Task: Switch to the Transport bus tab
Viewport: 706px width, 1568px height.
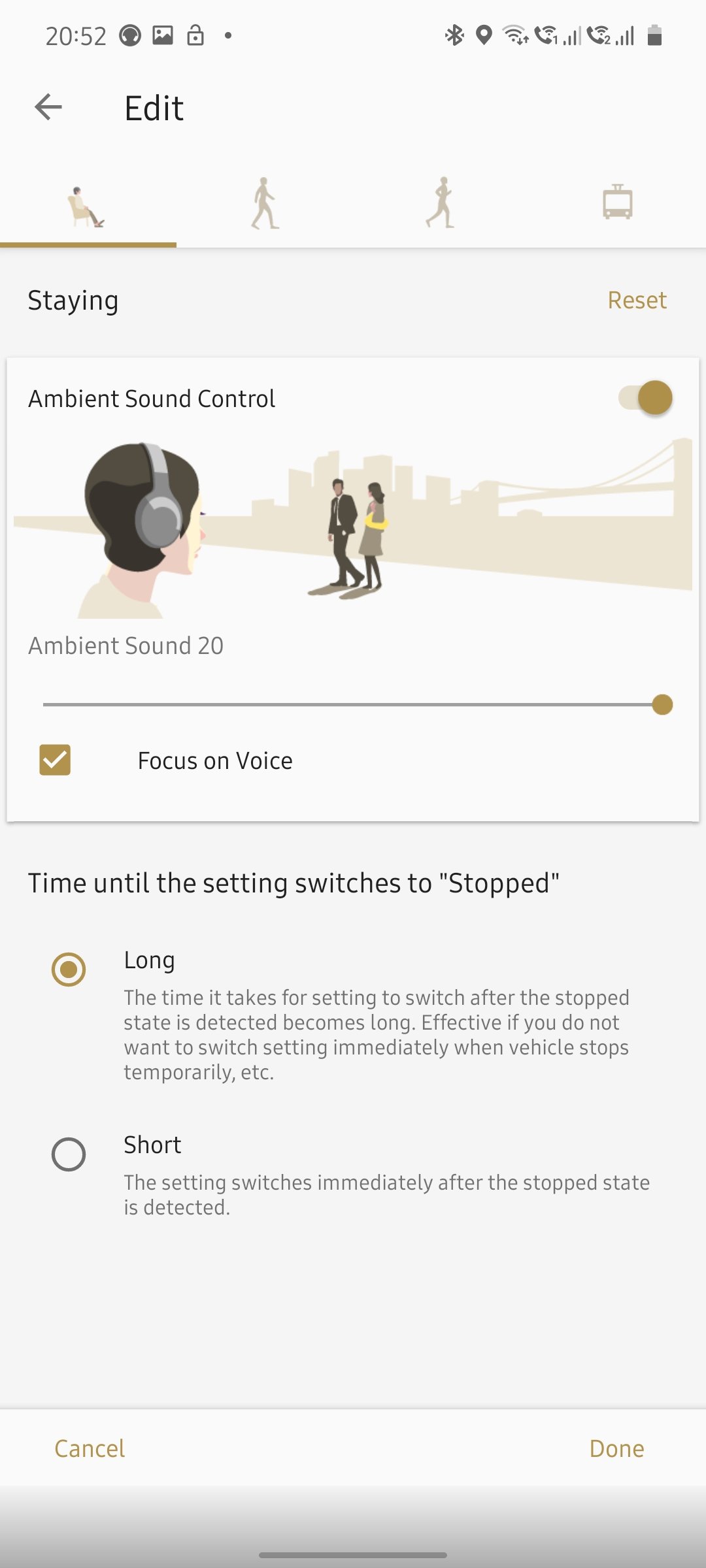Action: tap(618, 203)
